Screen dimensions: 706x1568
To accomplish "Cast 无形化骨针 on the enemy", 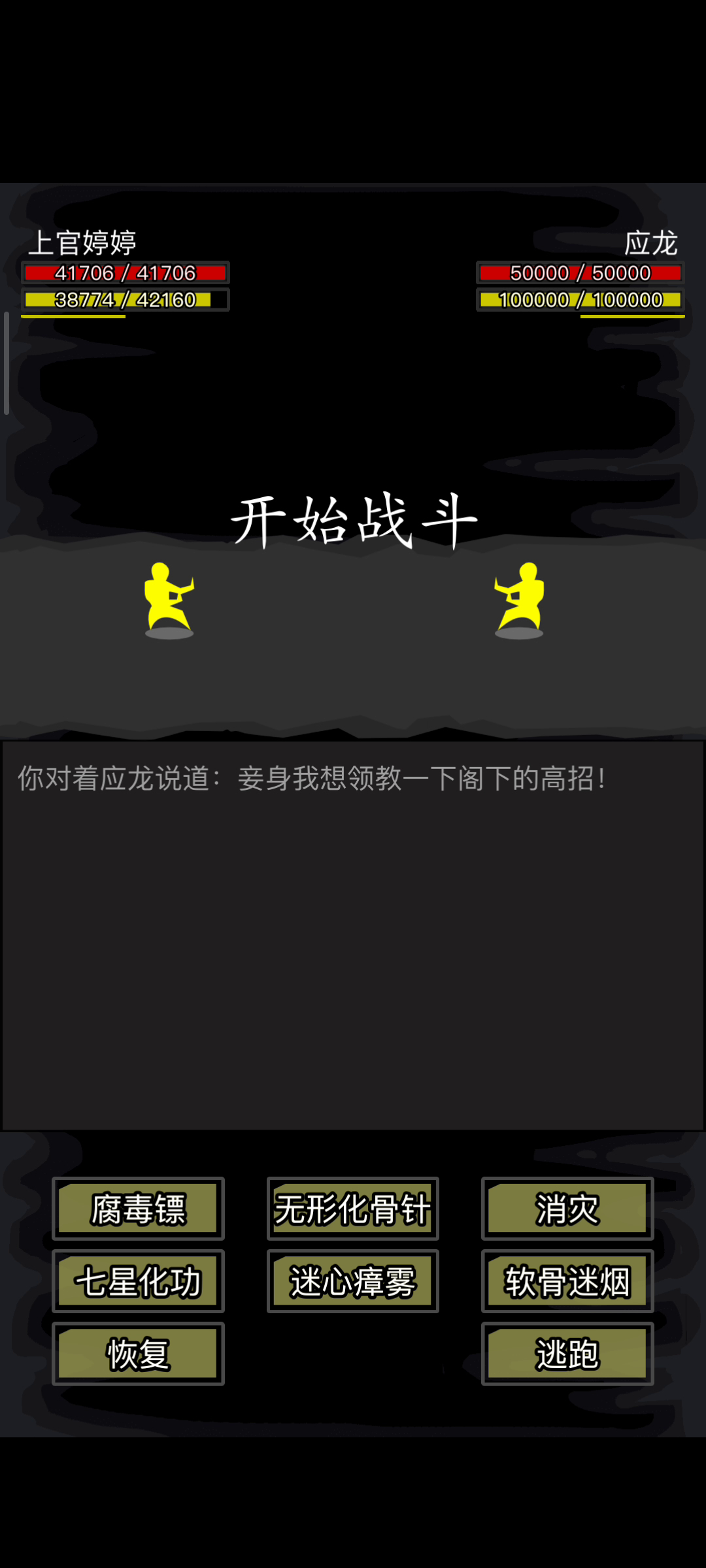I will [x=352, y=1209].
